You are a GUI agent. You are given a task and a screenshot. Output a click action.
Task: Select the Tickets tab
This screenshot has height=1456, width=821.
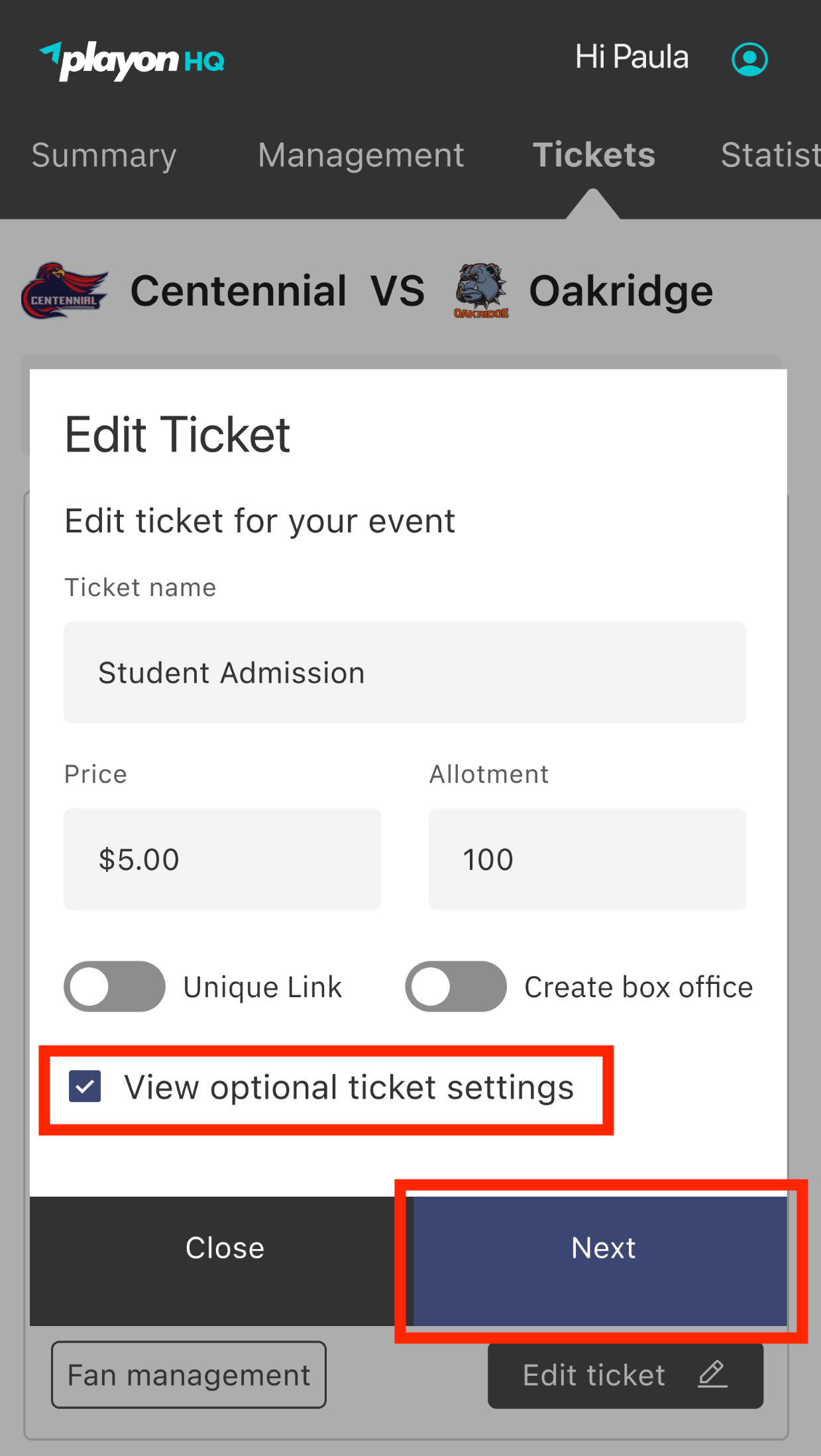593,156
